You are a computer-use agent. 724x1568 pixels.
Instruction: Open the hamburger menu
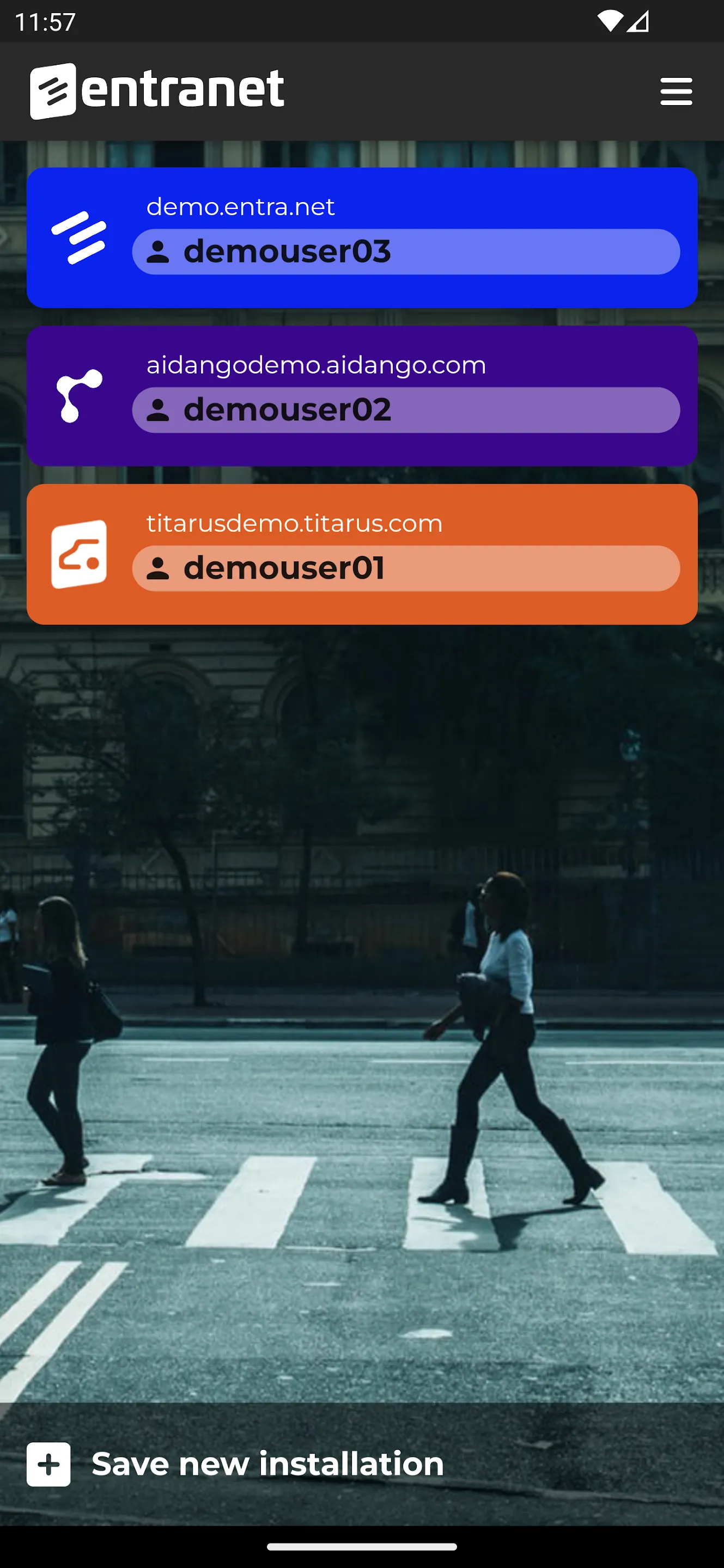pyautogui.click(x=676, y=91)
